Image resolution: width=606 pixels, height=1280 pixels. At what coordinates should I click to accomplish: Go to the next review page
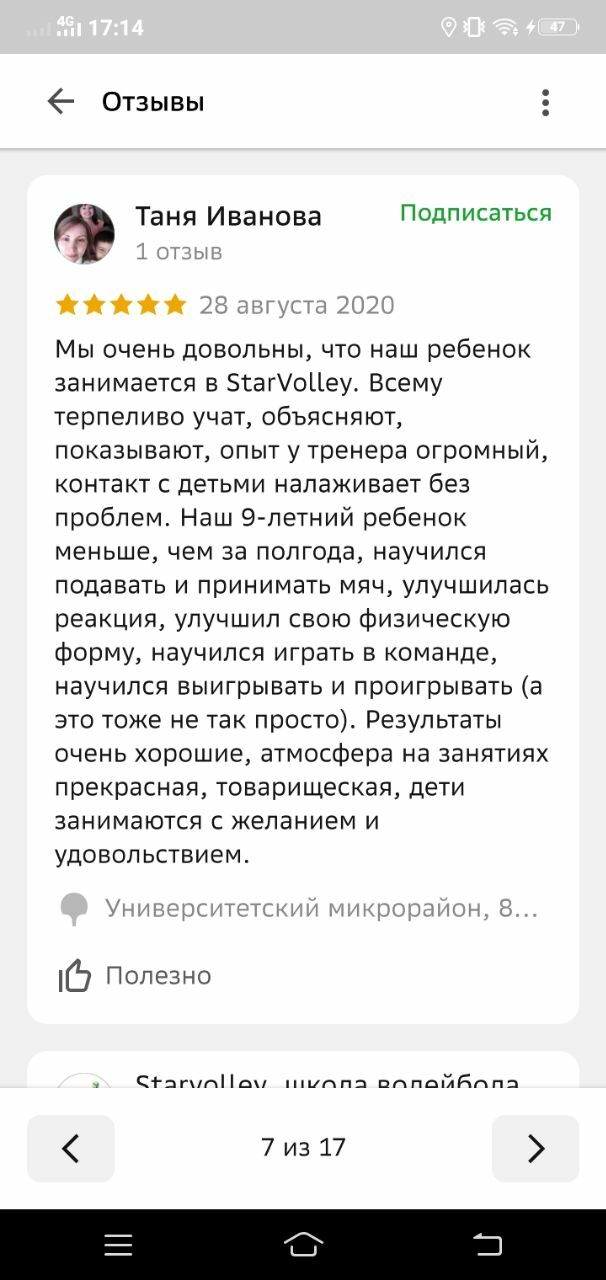pos(535,1148)
